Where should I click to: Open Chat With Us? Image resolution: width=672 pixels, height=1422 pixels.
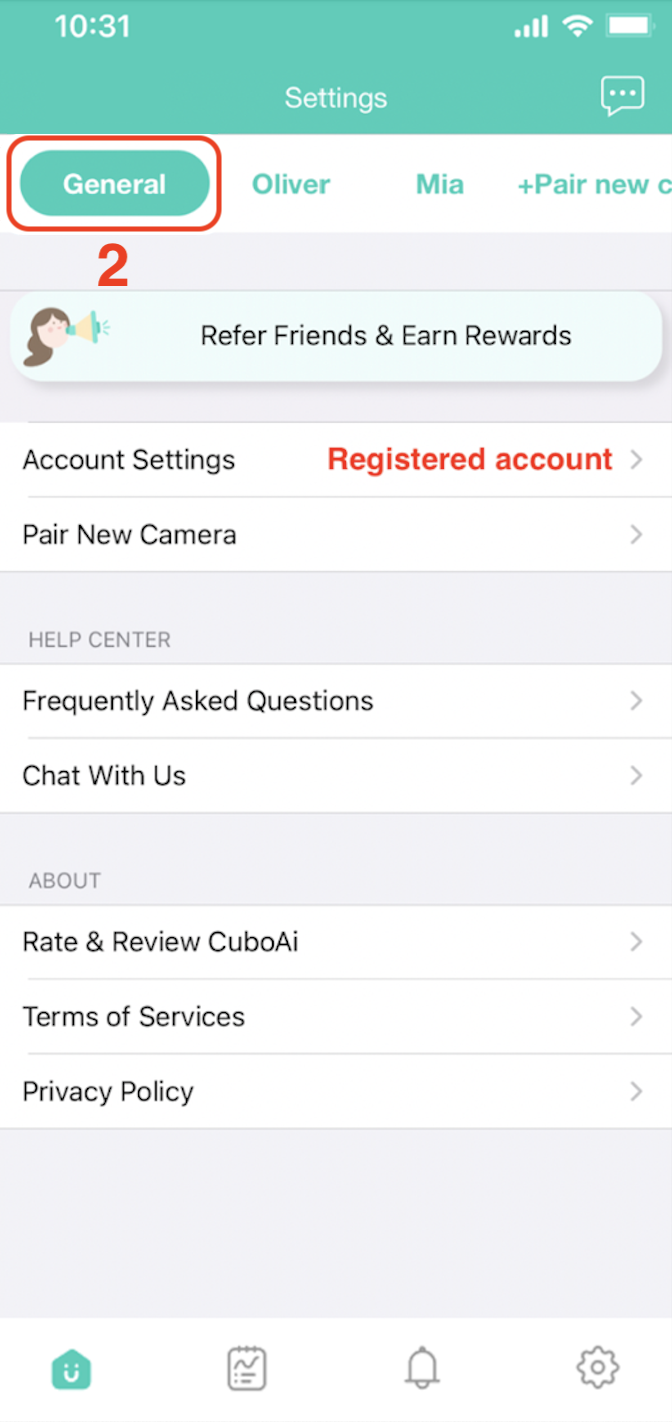click(336, 776)
